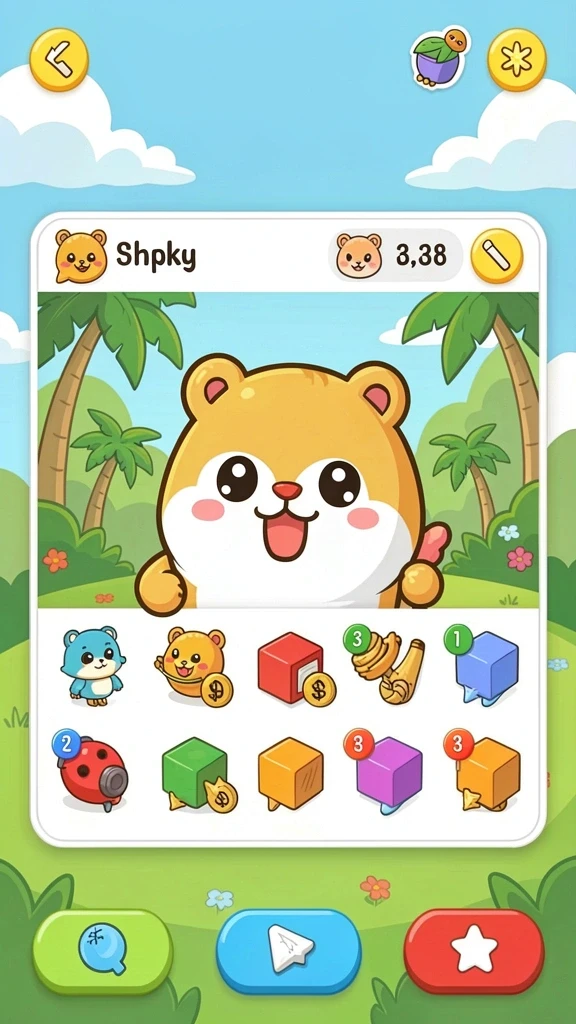Open the 3,38 bear currency counter

395,255
